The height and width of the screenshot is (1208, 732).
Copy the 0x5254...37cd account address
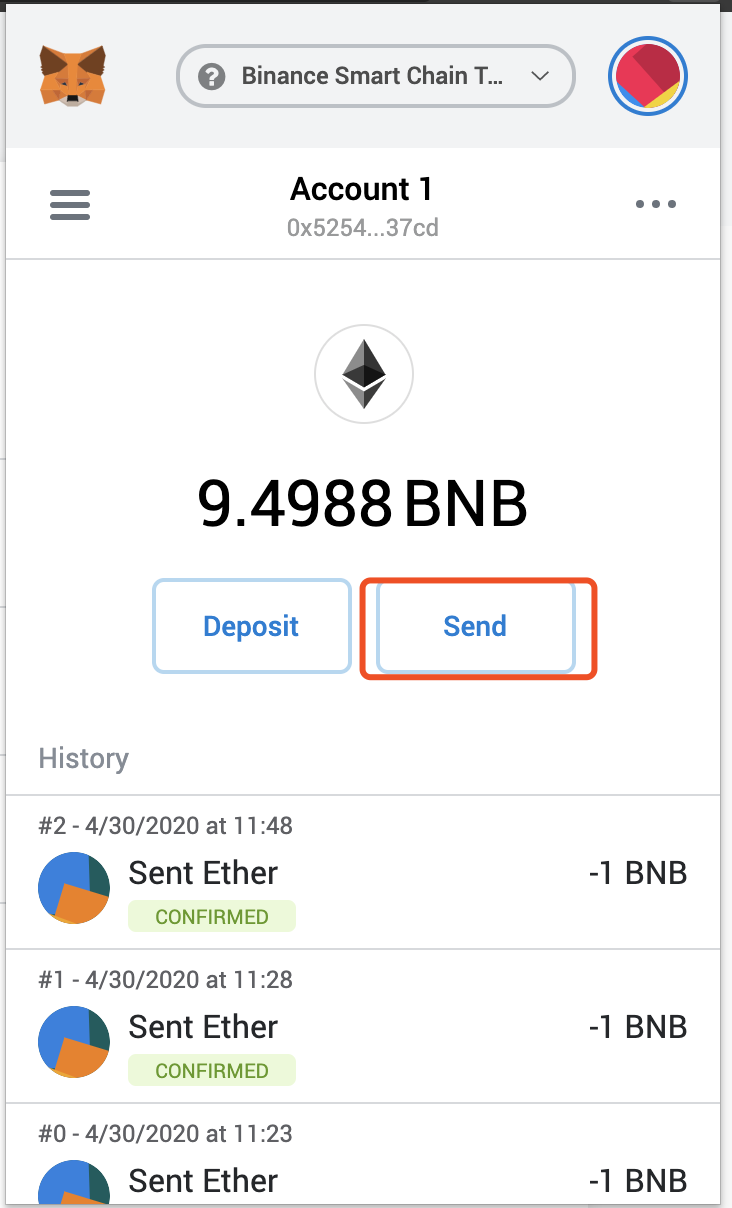(x=362, y=228)
